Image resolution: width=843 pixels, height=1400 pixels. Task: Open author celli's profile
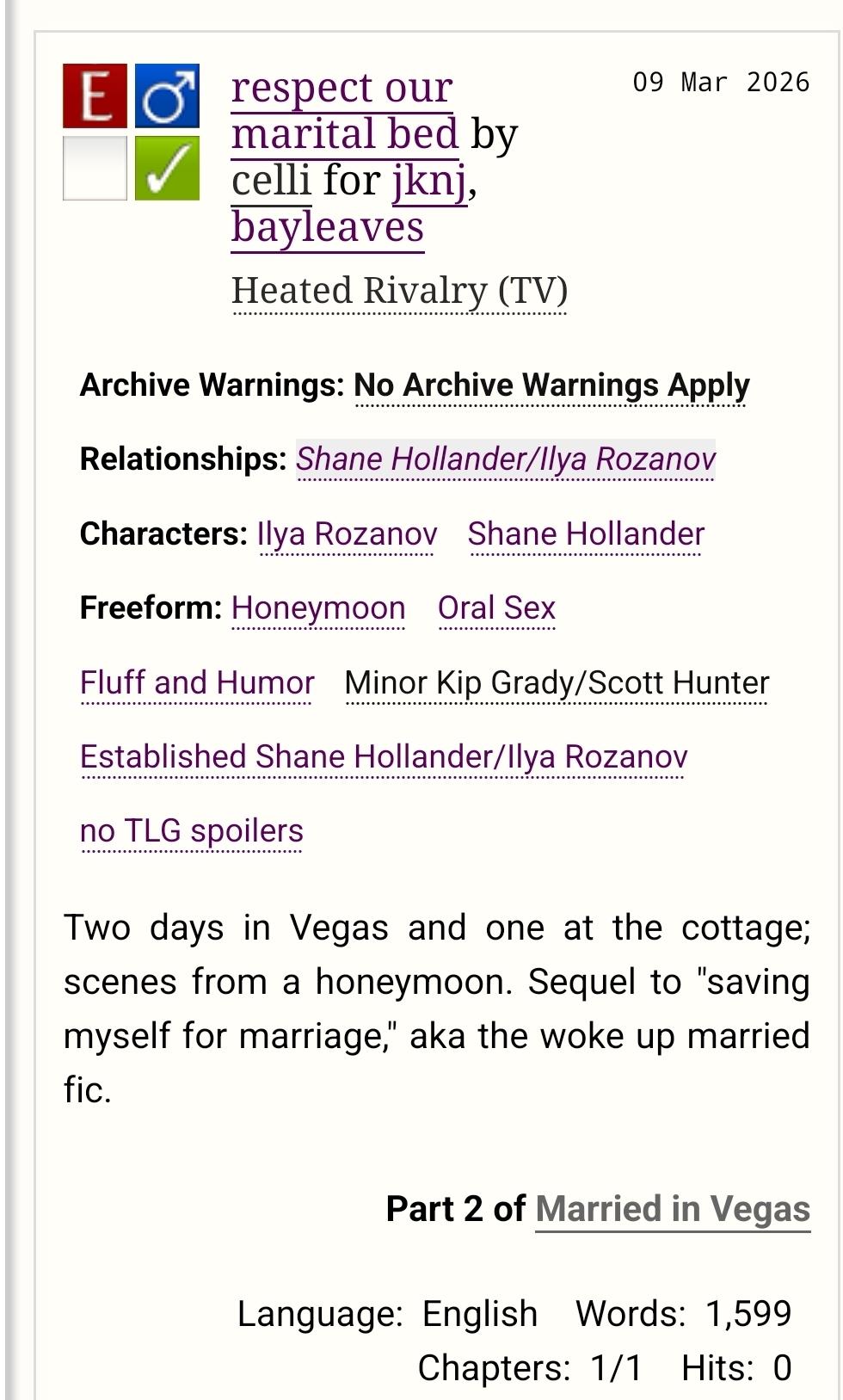[271, 180]
